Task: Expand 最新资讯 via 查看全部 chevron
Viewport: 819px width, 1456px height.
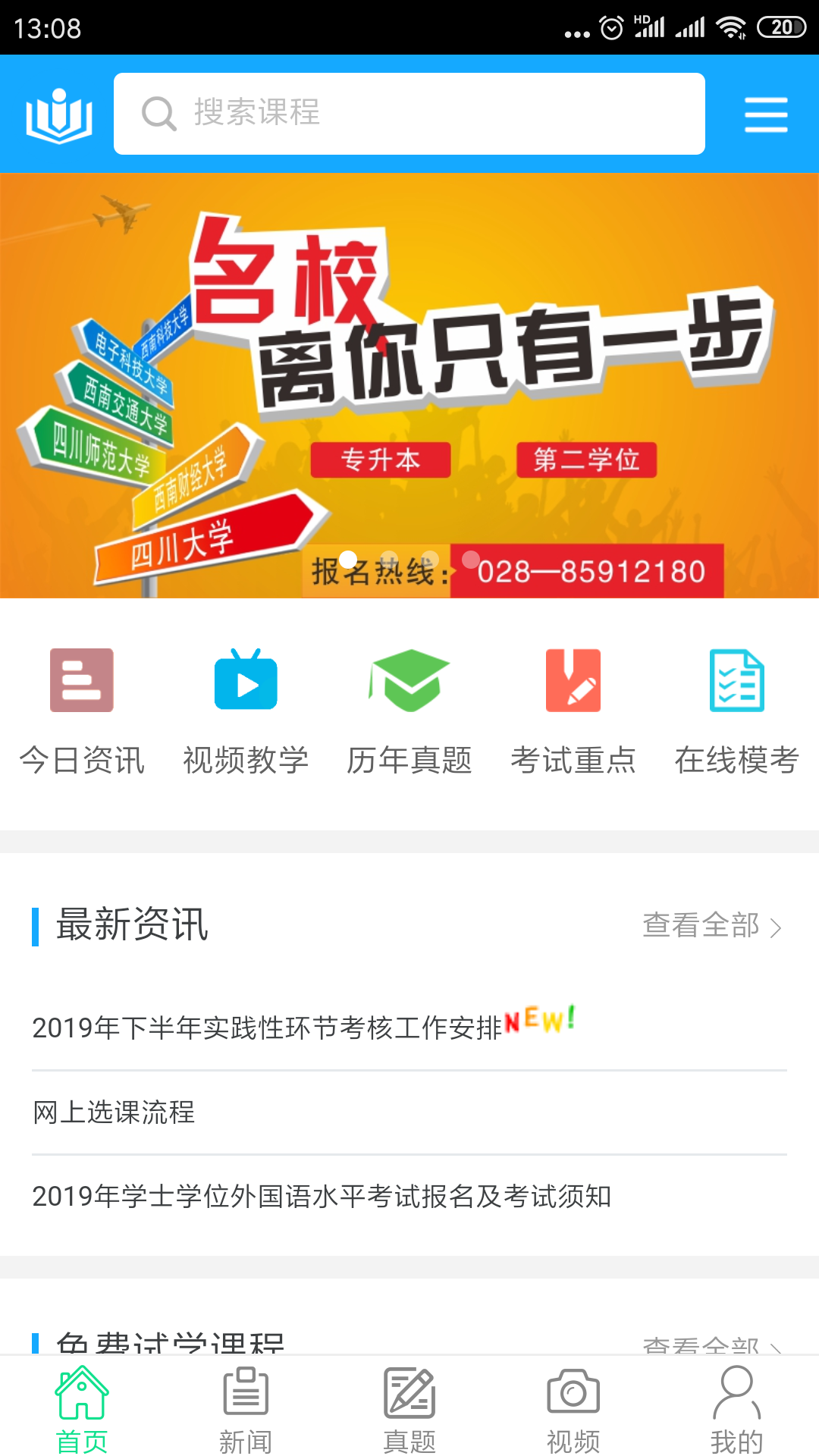Action: point(777,926)
